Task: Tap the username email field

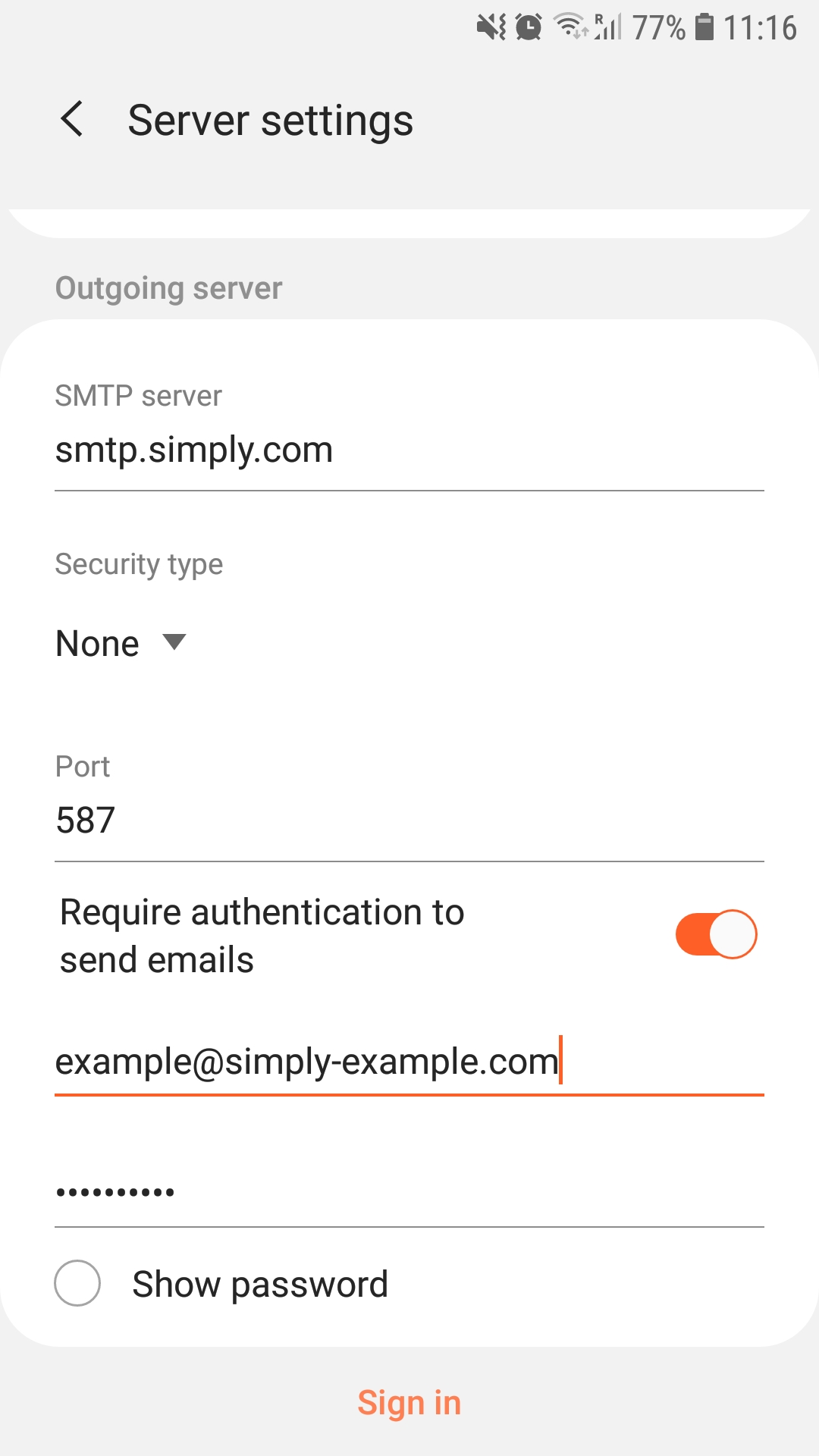Action: click(x=408, y=1062)
